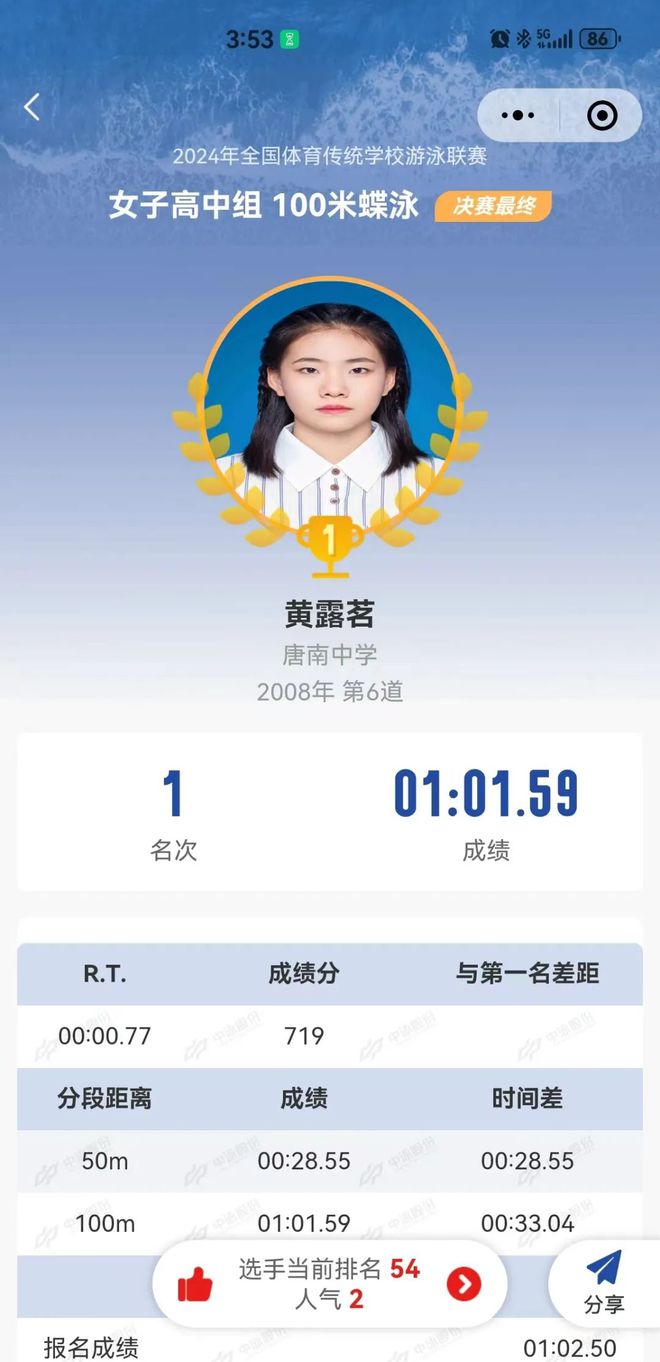The width and height of the screenshot is (660, 1362).
Task: Give a thumbs-up to the athlete
Action: click(x=195, y=1284)
